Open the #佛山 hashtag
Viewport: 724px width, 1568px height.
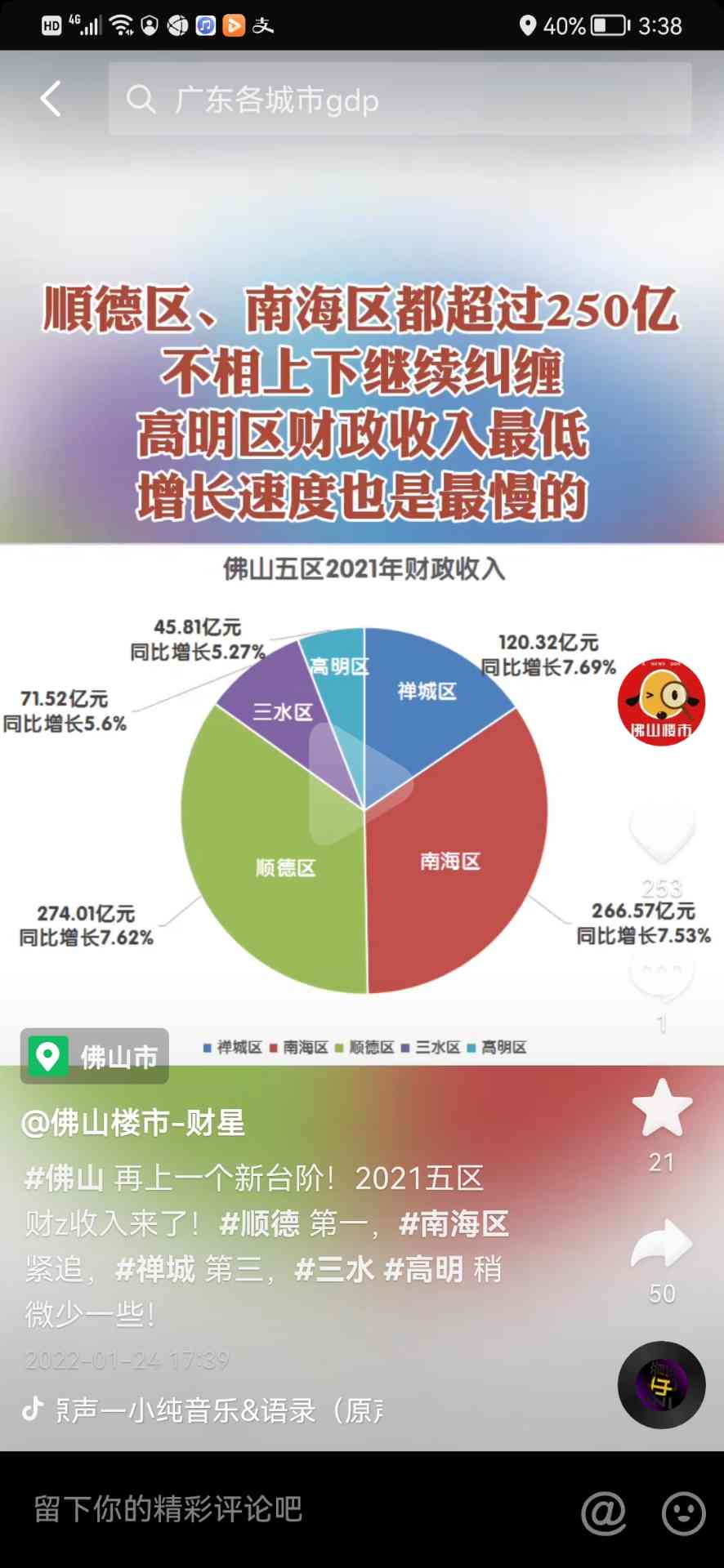click(x=65, y=1178)
